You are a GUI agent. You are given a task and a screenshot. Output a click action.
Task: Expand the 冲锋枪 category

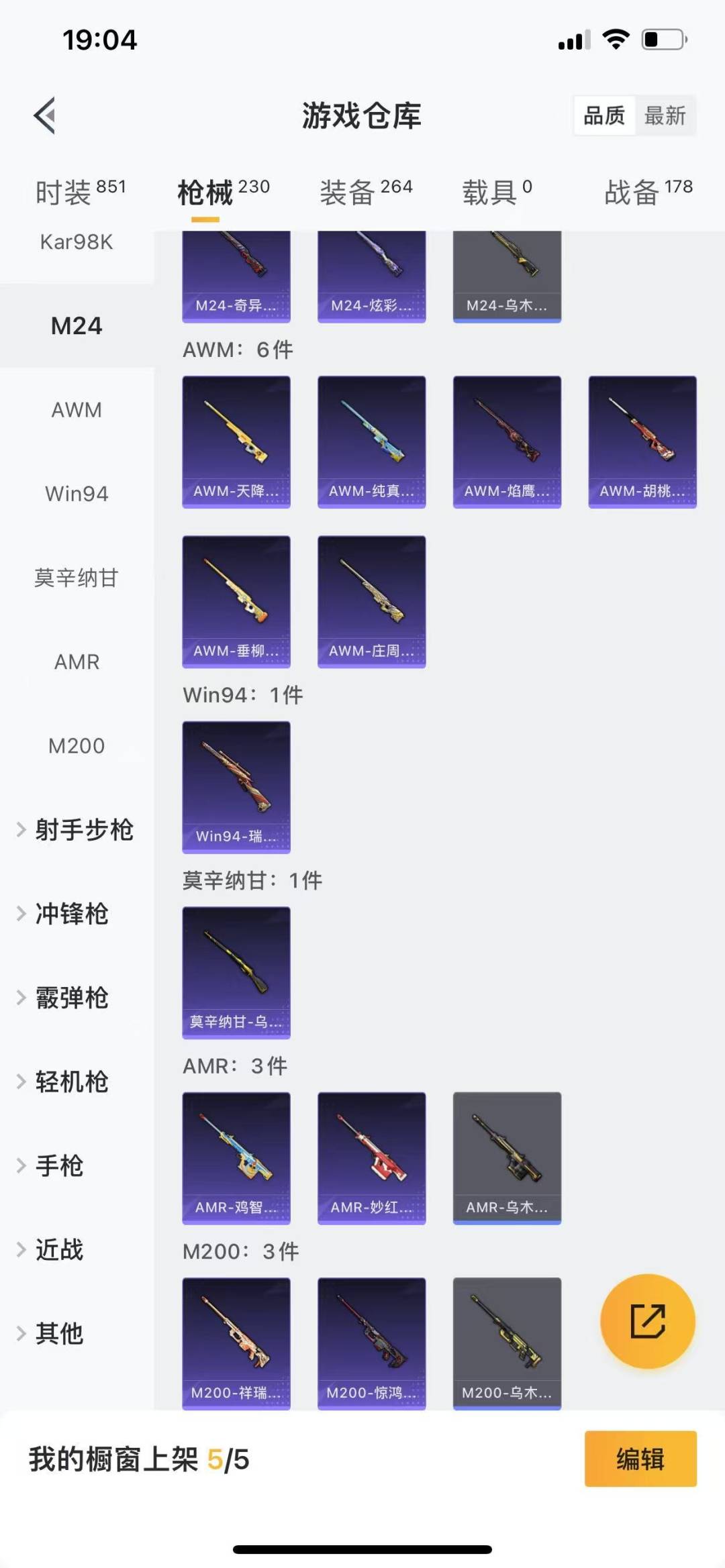point(71,914)
